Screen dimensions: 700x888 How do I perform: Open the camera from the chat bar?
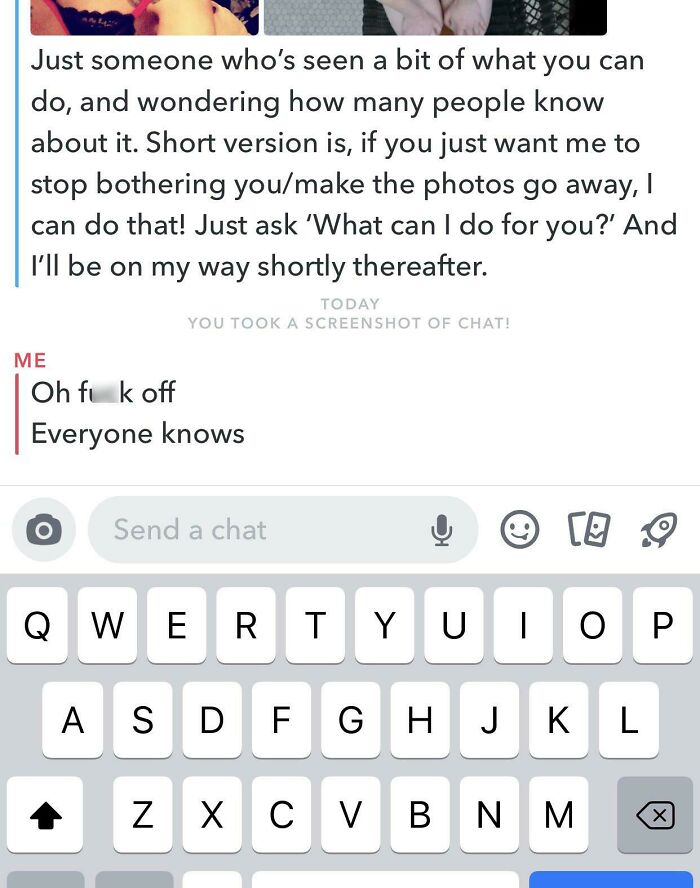(x=44, y=530)
